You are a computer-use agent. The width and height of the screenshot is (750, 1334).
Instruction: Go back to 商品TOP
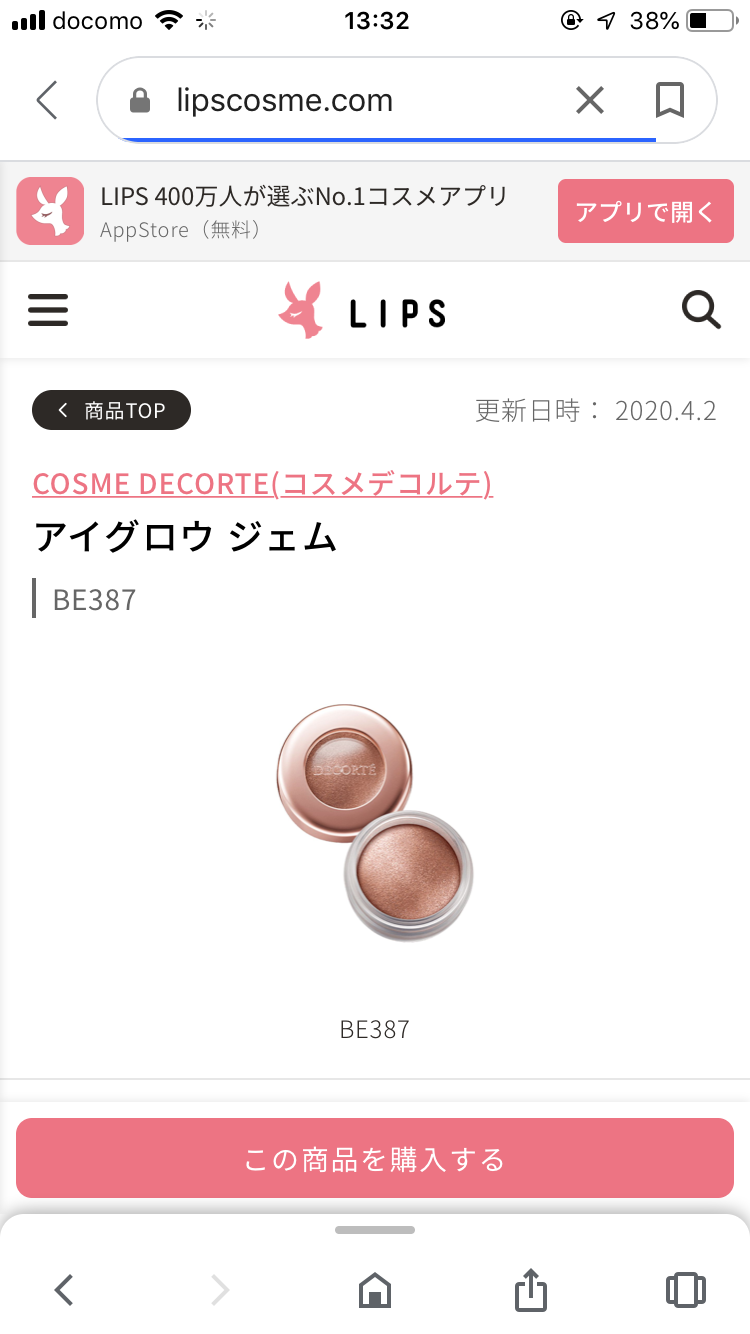pos(111,410)
